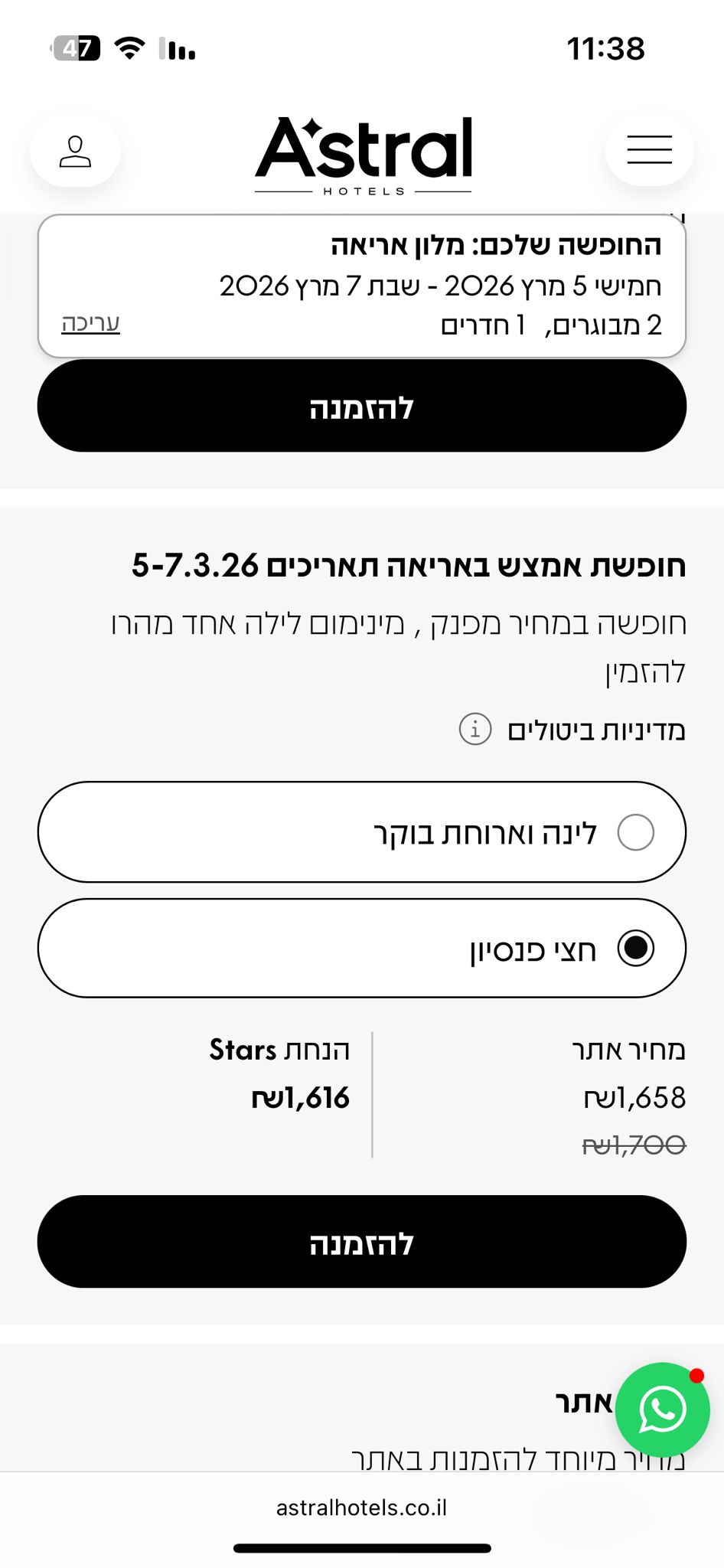
Task: Open the user account profile icon
Action: click(75, 151)
